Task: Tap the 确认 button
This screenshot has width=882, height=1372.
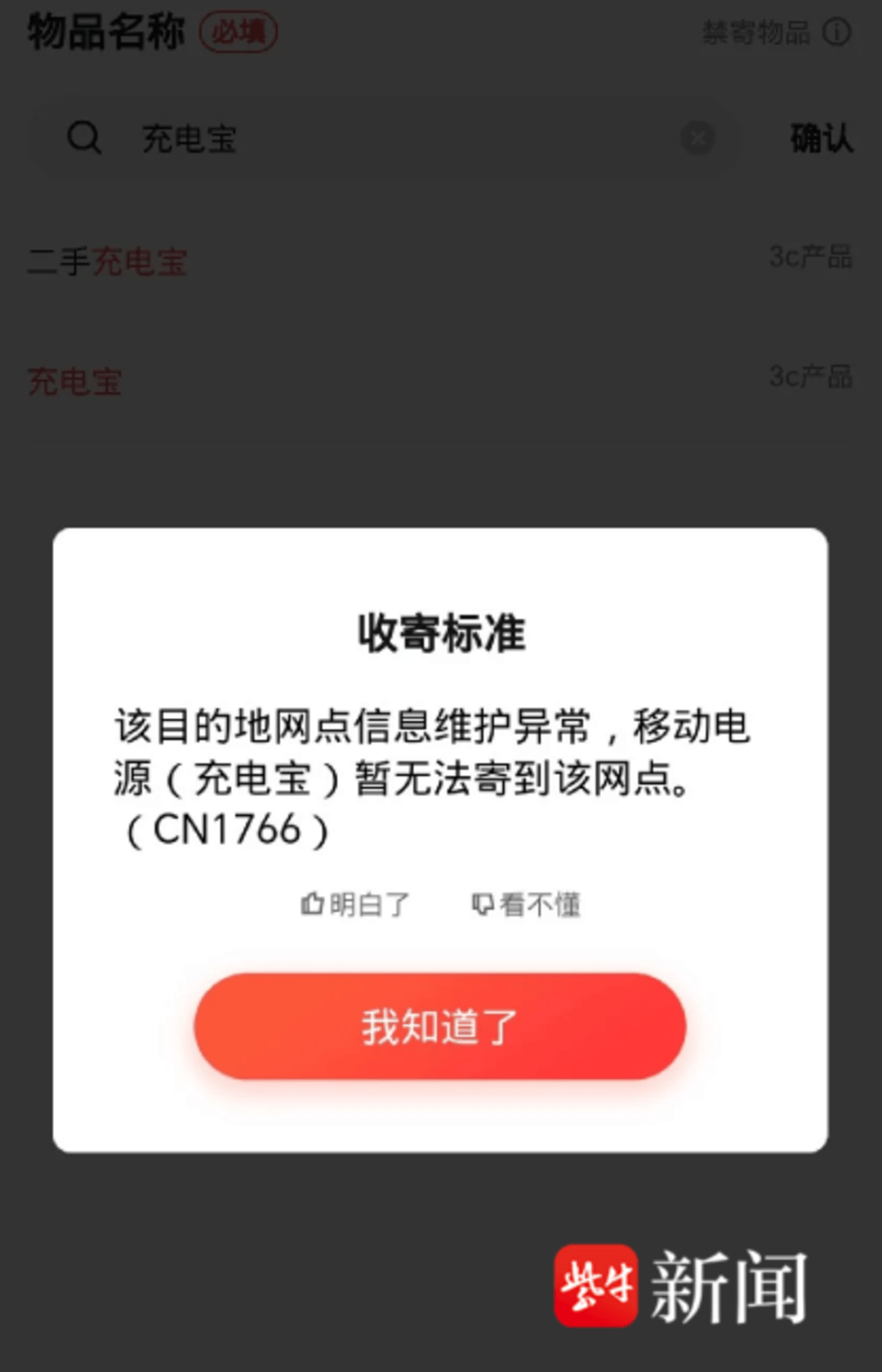Action: 821,138
